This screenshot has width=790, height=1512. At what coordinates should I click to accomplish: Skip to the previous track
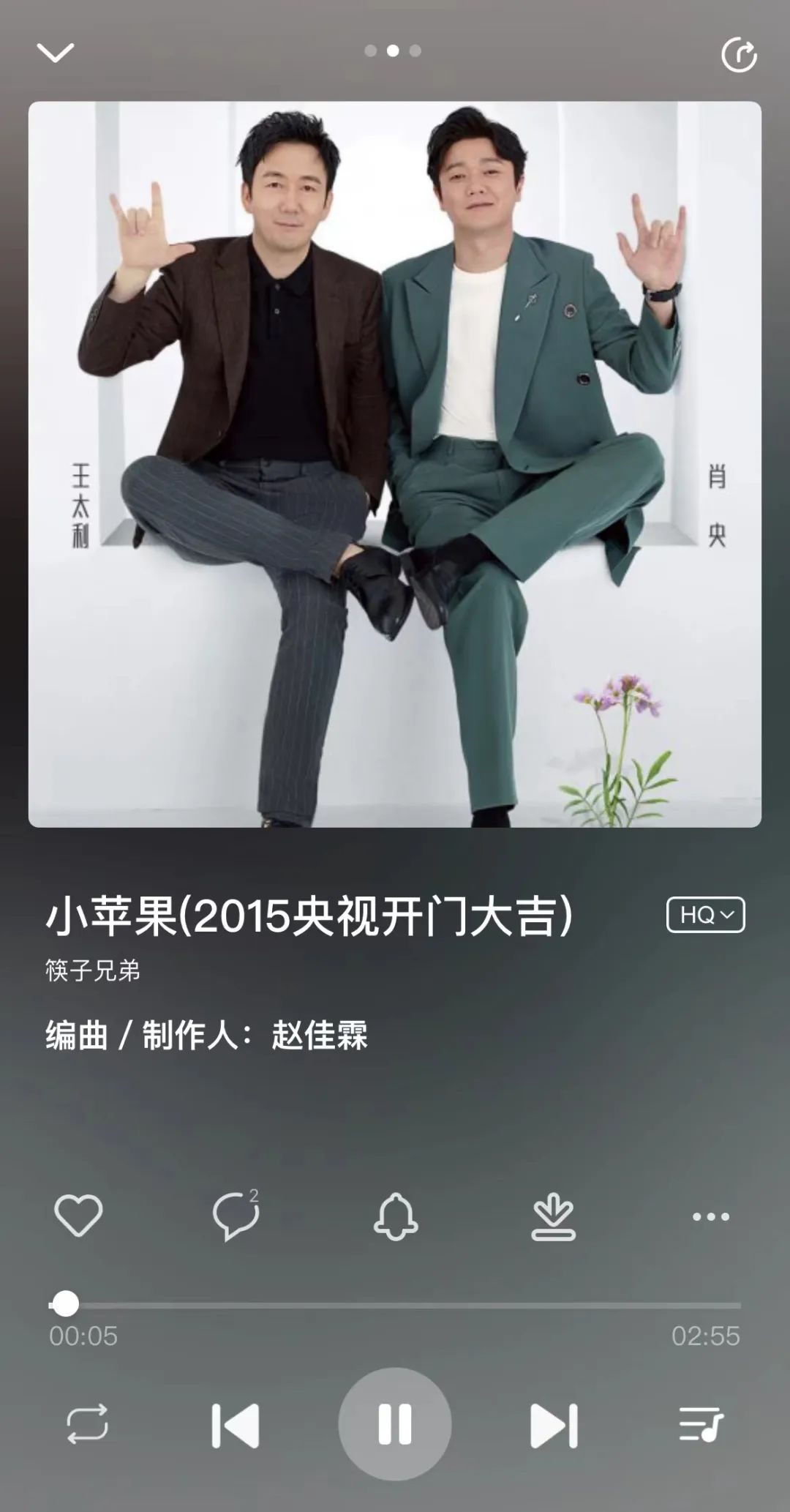(236, 1425)
